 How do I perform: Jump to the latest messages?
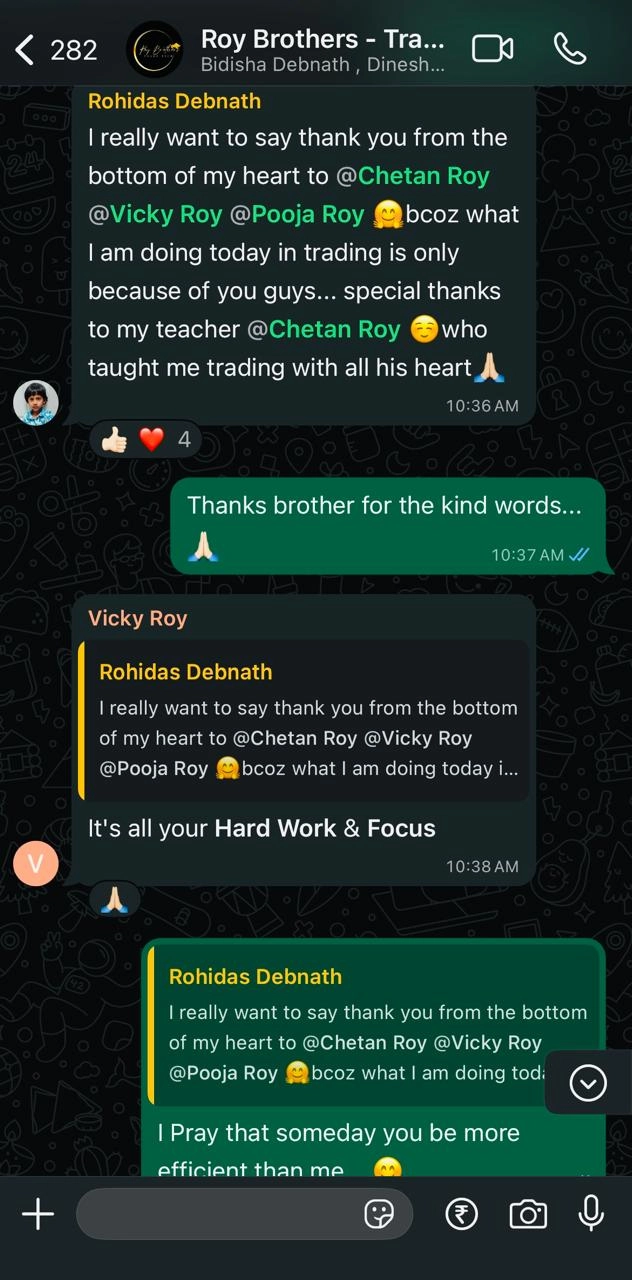588,1082
